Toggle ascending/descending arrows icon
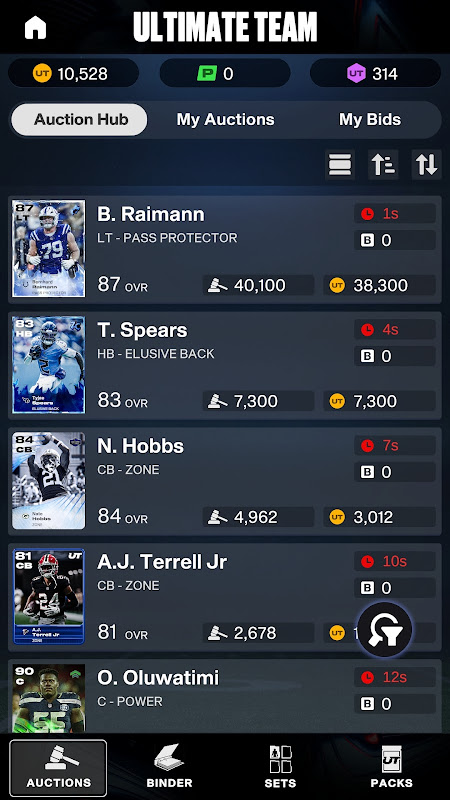Screen dimensions: 450x800 pos(427,164)
